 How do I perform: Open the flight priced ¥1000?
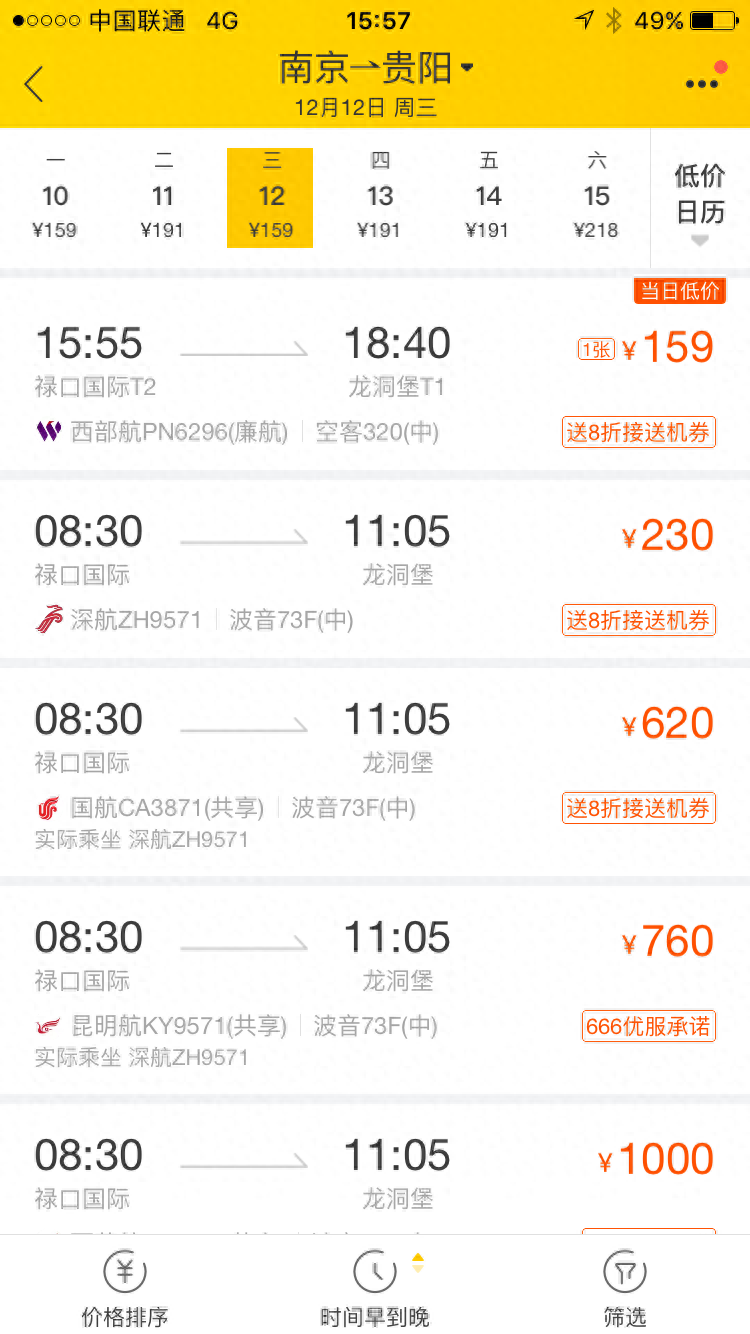click(x=375, y=1170)
